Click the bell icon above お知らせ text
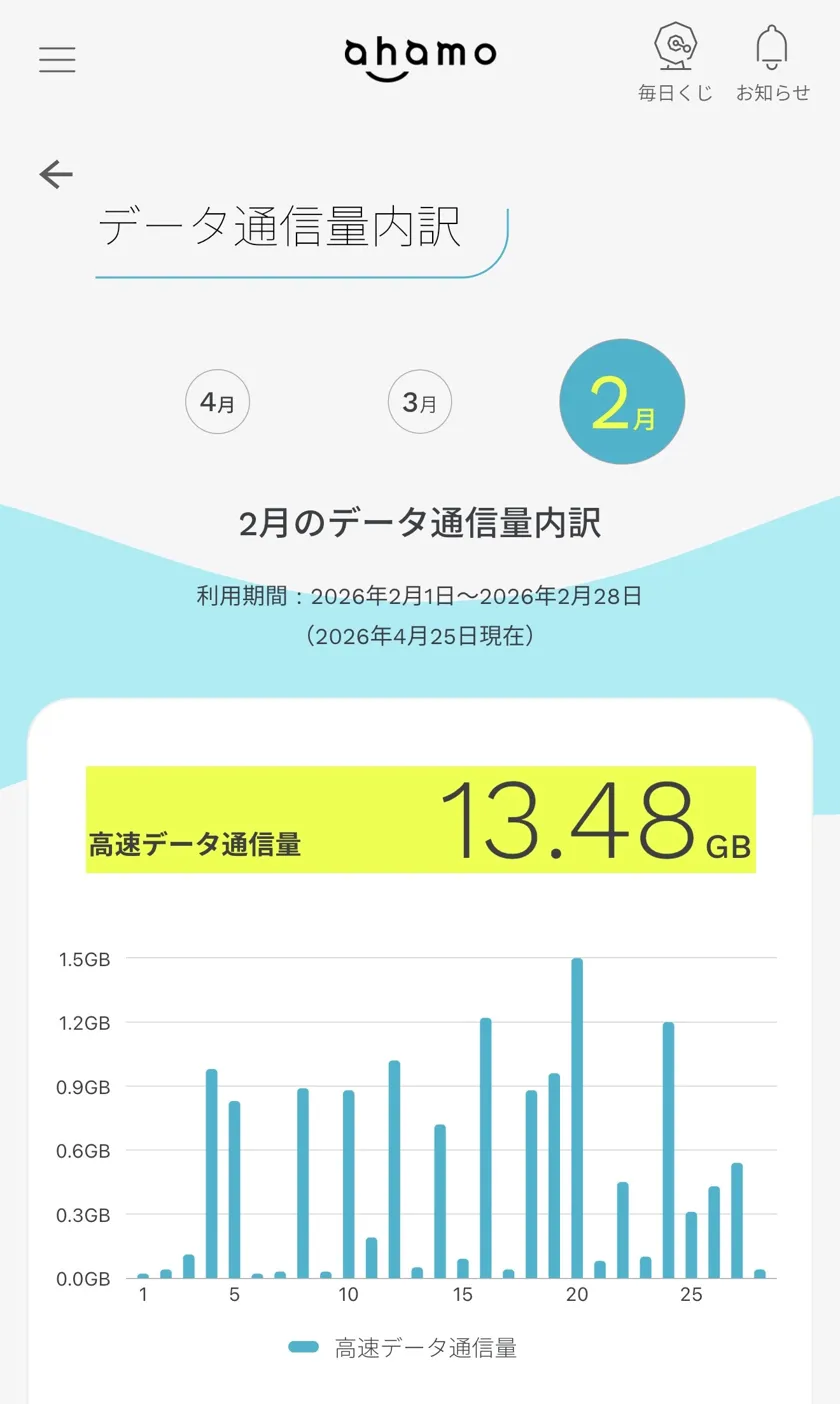 pyautogui.click(x=771, y=45)
